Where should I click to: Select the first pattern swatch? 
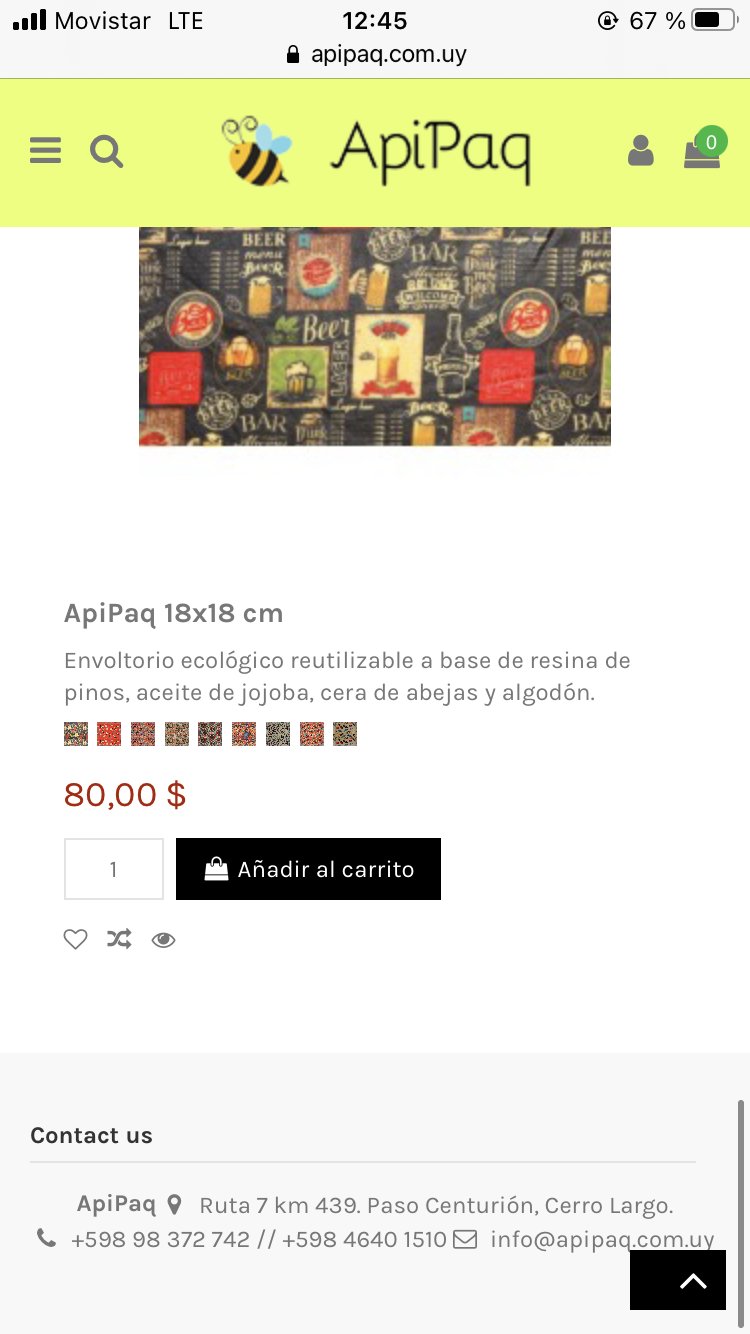click(x=76, y=734)
